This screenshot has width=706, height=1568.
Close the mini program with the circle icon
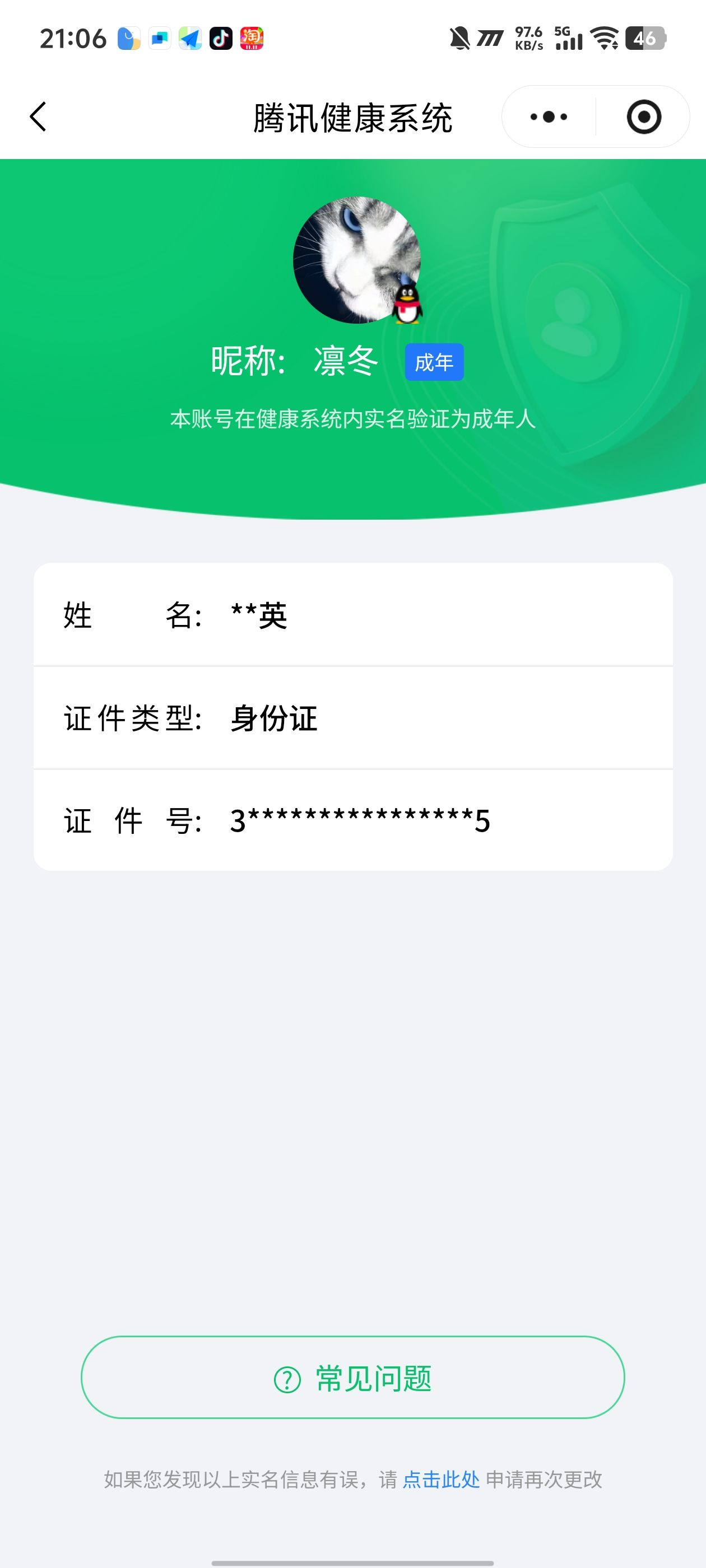pos(643,116)
